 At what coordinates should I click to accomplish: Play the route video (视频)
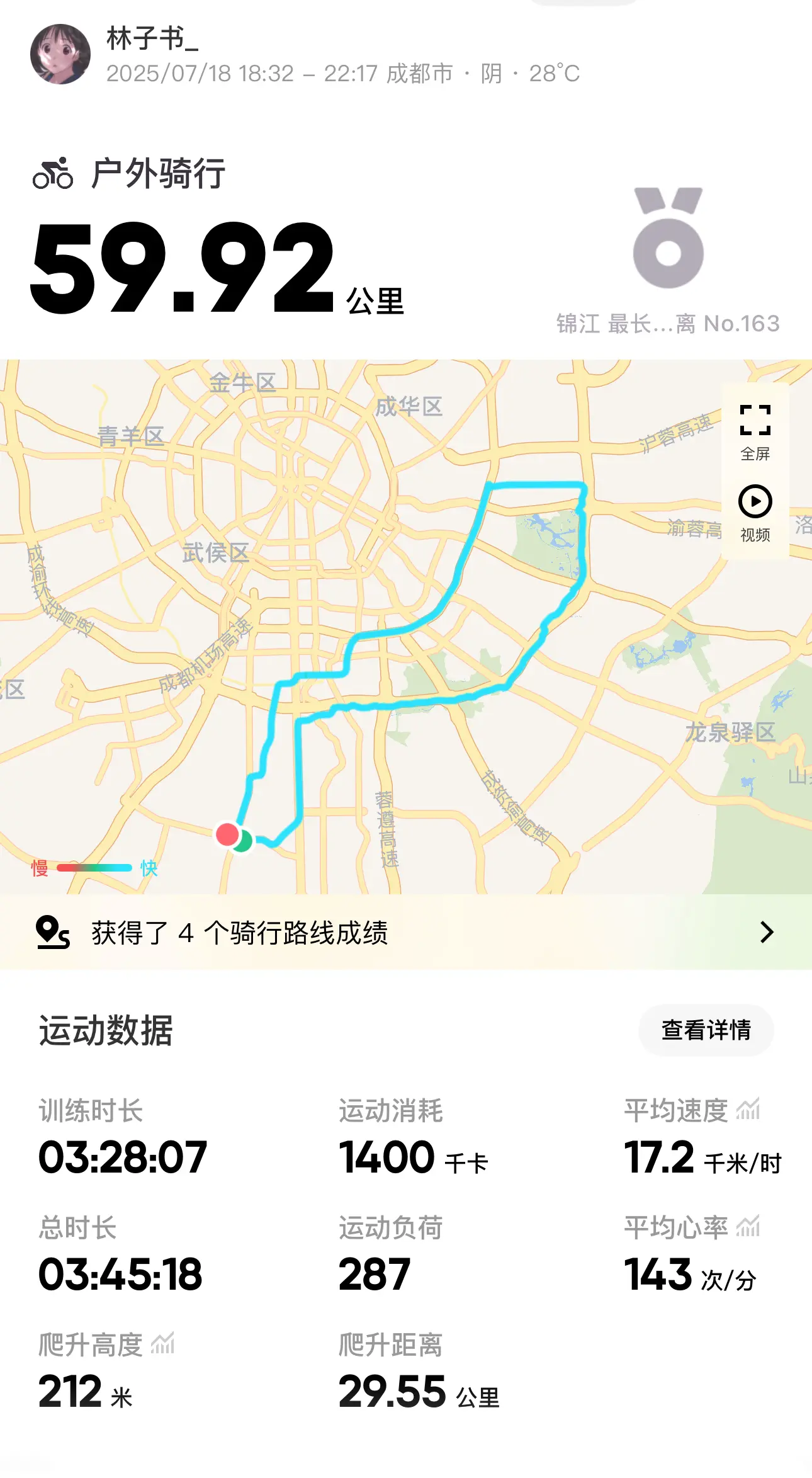pos(755,513)
